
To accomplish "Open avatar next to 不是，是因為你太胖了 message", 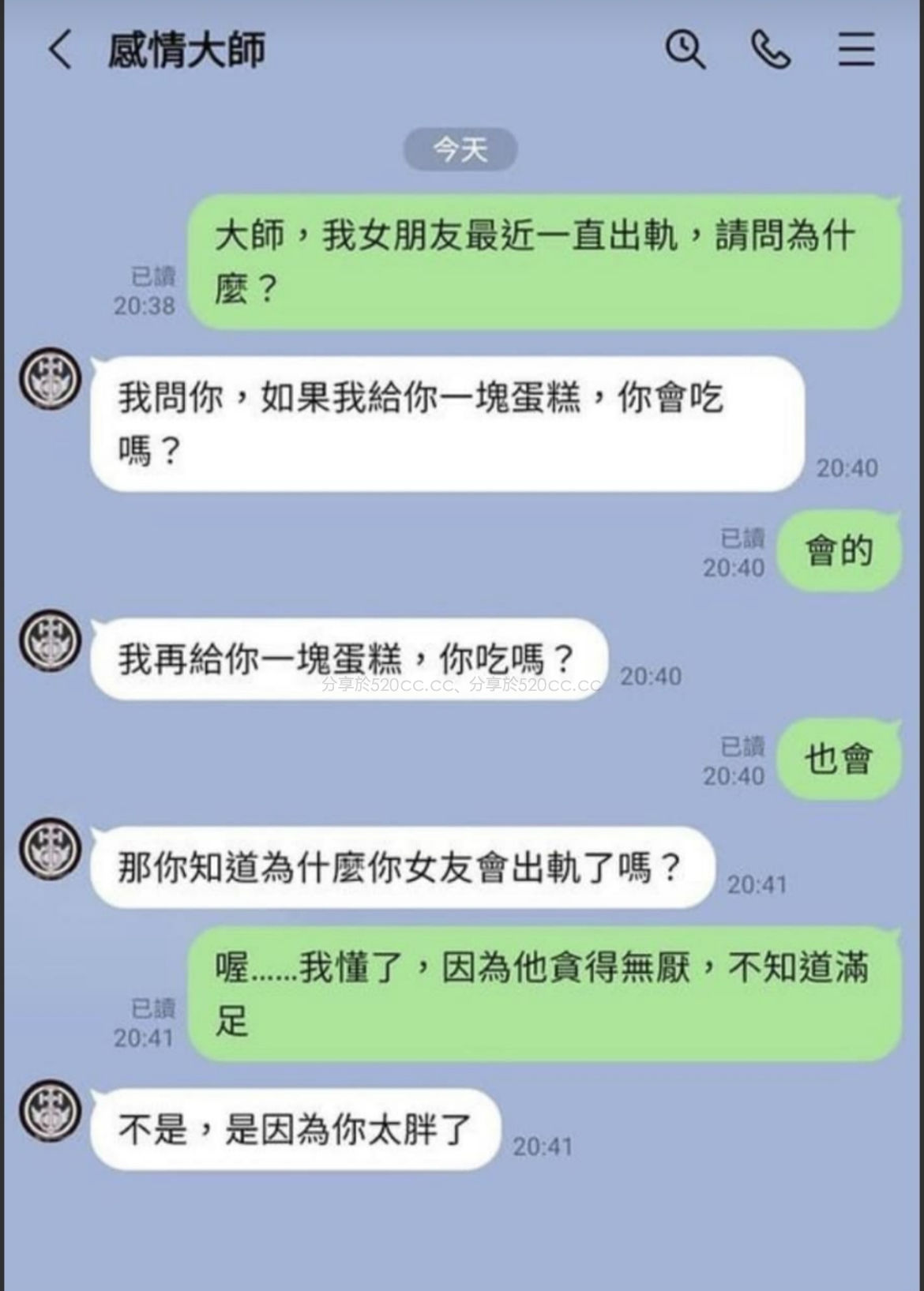I will tap(51, 1111).
